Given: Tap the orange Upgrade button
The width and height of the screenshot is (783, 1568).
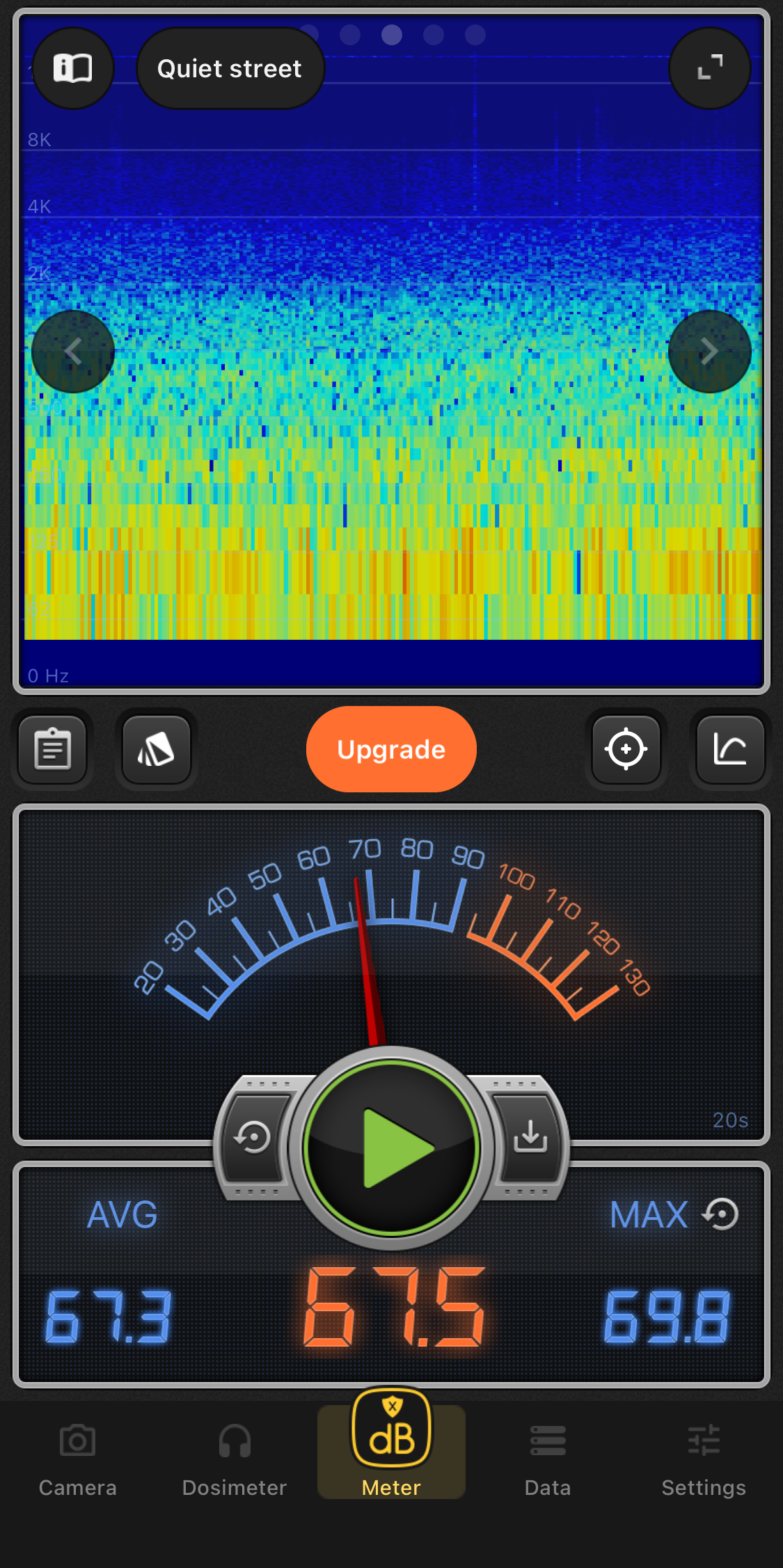Looking at the screenshot, I should [391, 749].
